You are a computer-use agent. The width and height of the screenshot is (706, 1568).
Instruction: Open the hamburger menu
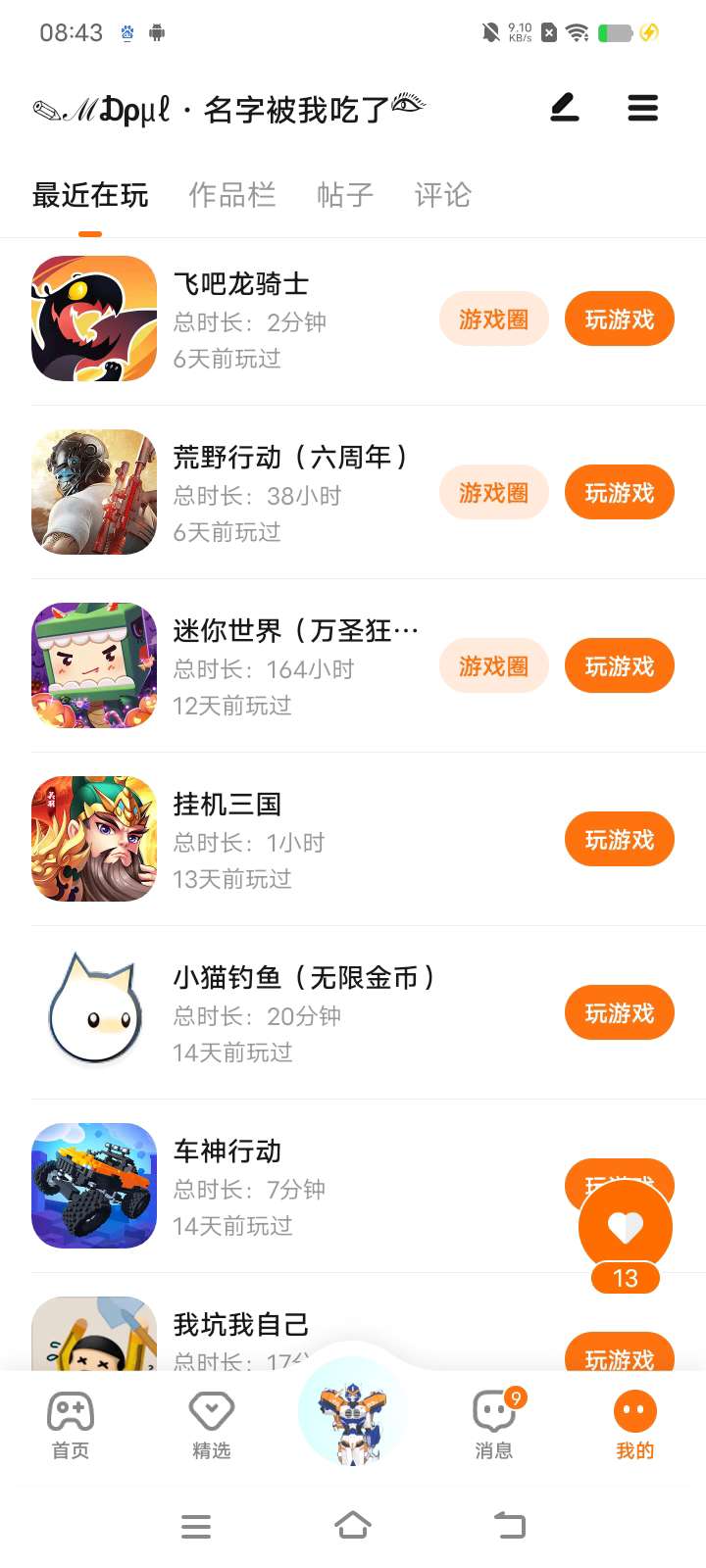(642, 108)
